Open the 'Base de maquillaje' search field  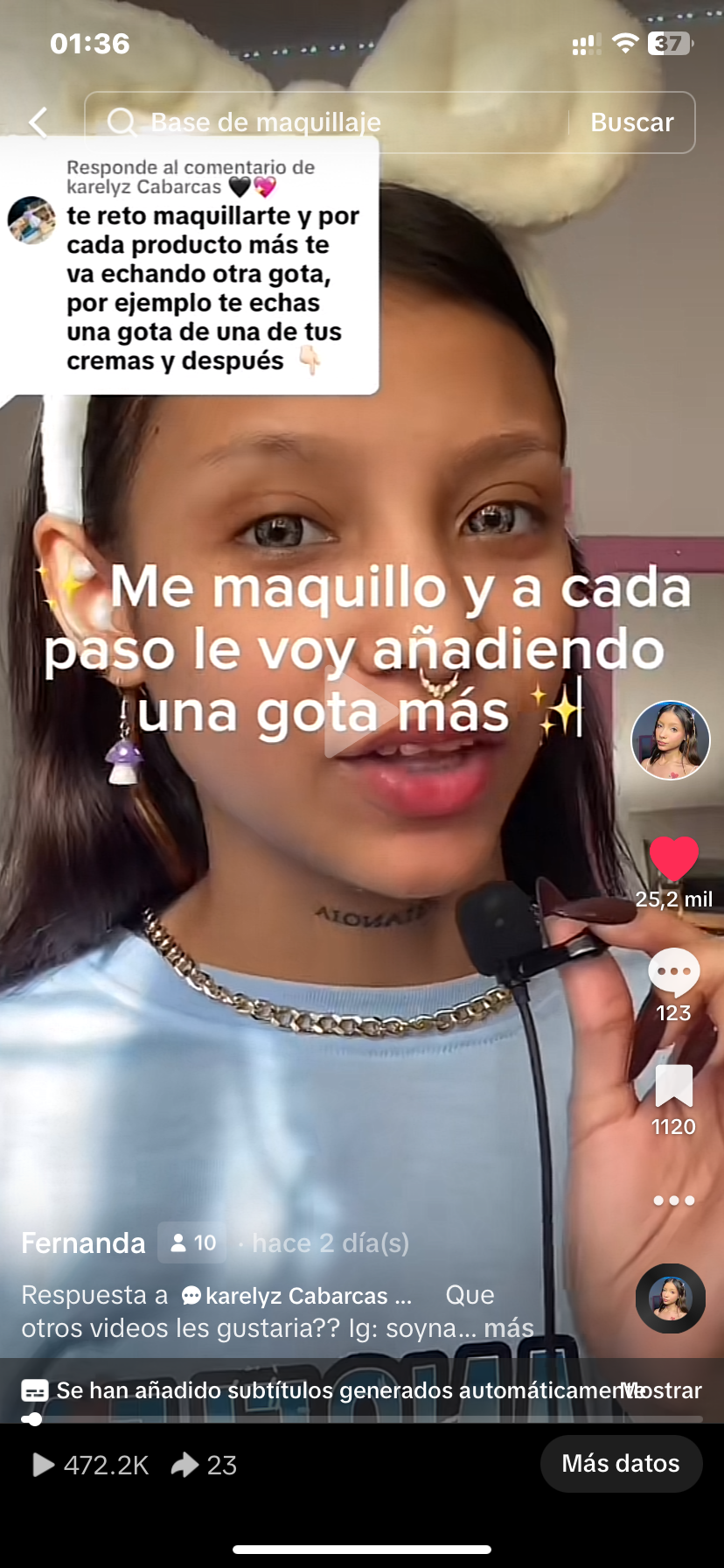pyautogui.click(x=332, y=122)
